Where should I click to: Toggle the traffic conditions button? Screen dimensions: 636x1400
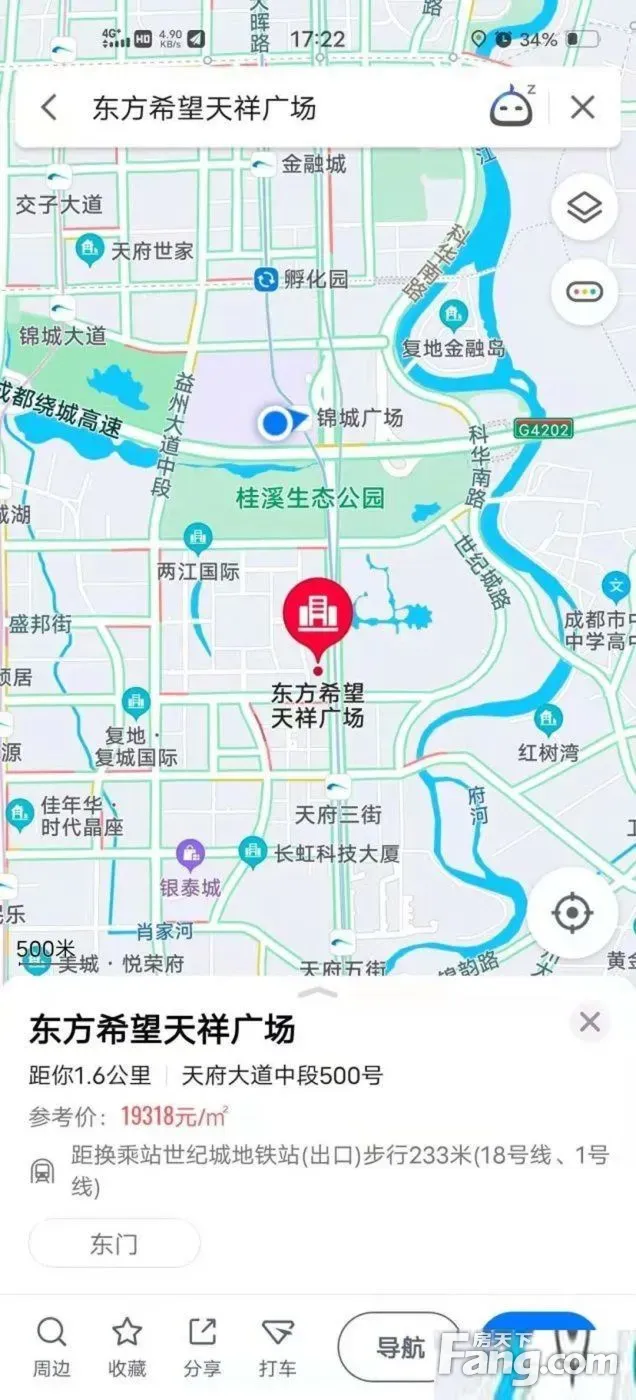point(584,292)
